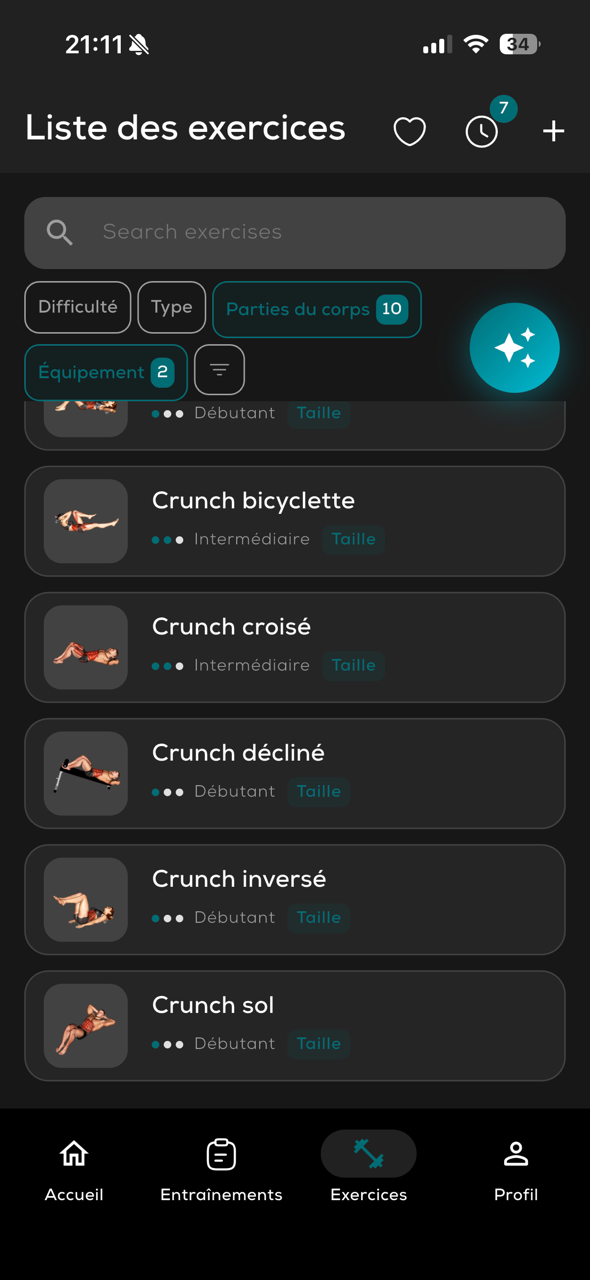Open the Crunch décliné exercise
The image size is (590, 1280).
pyautogui.click(x=295, y=773)
